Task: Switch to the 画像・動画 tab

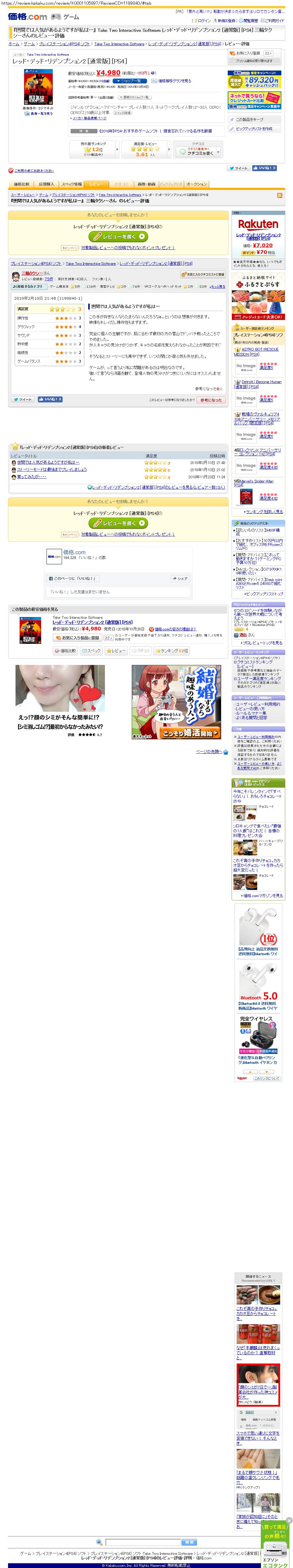Action: tap(146, 184)
